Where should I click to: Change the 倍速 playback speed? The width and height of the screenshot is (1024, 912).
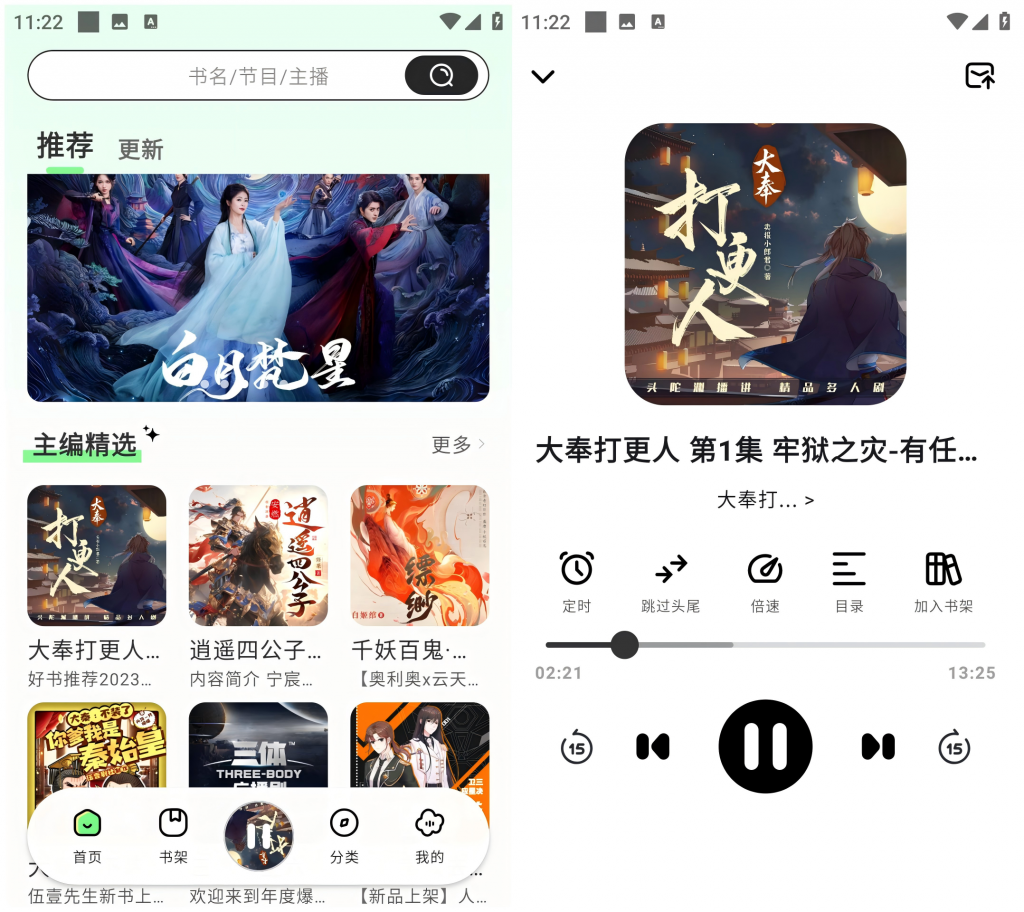tap(765, 581)
